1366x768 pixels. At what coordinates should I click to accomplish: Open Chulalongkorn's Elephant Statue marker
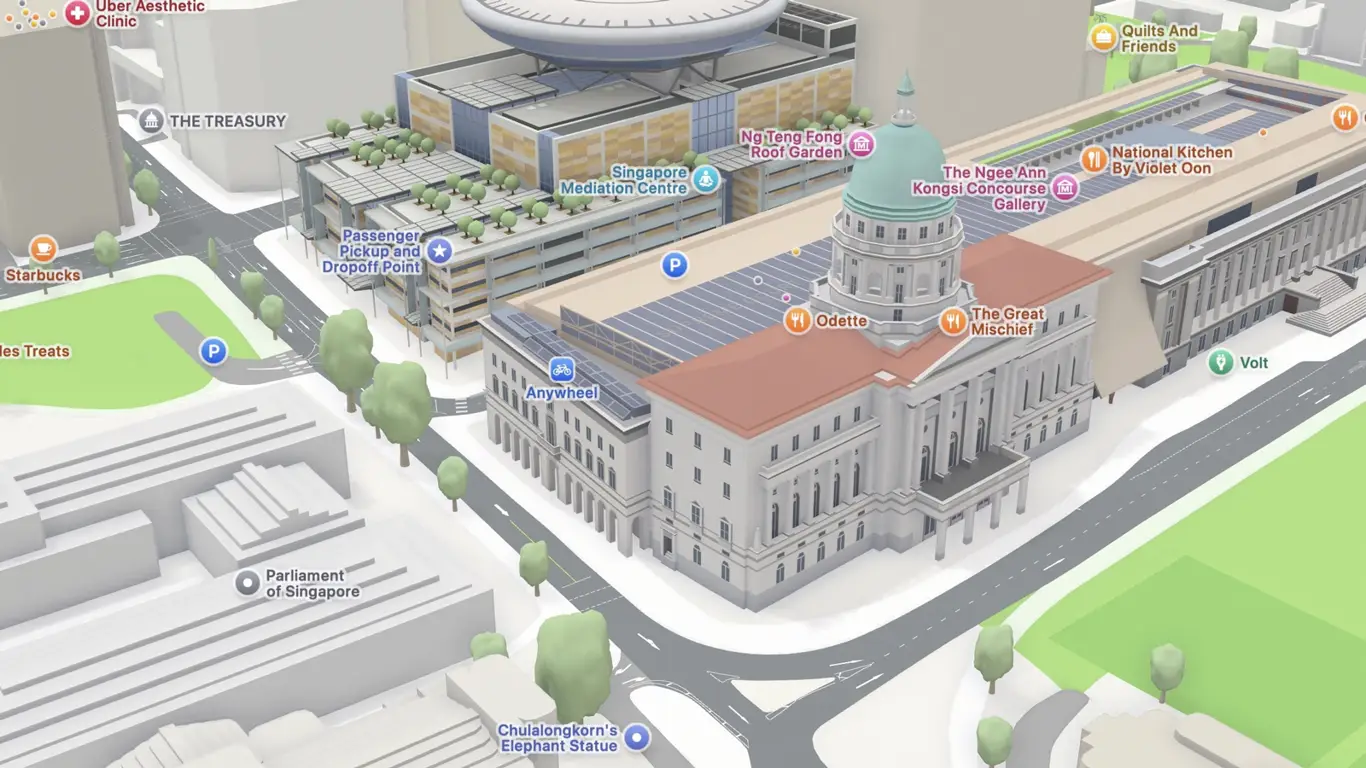(x=637, y=739)
